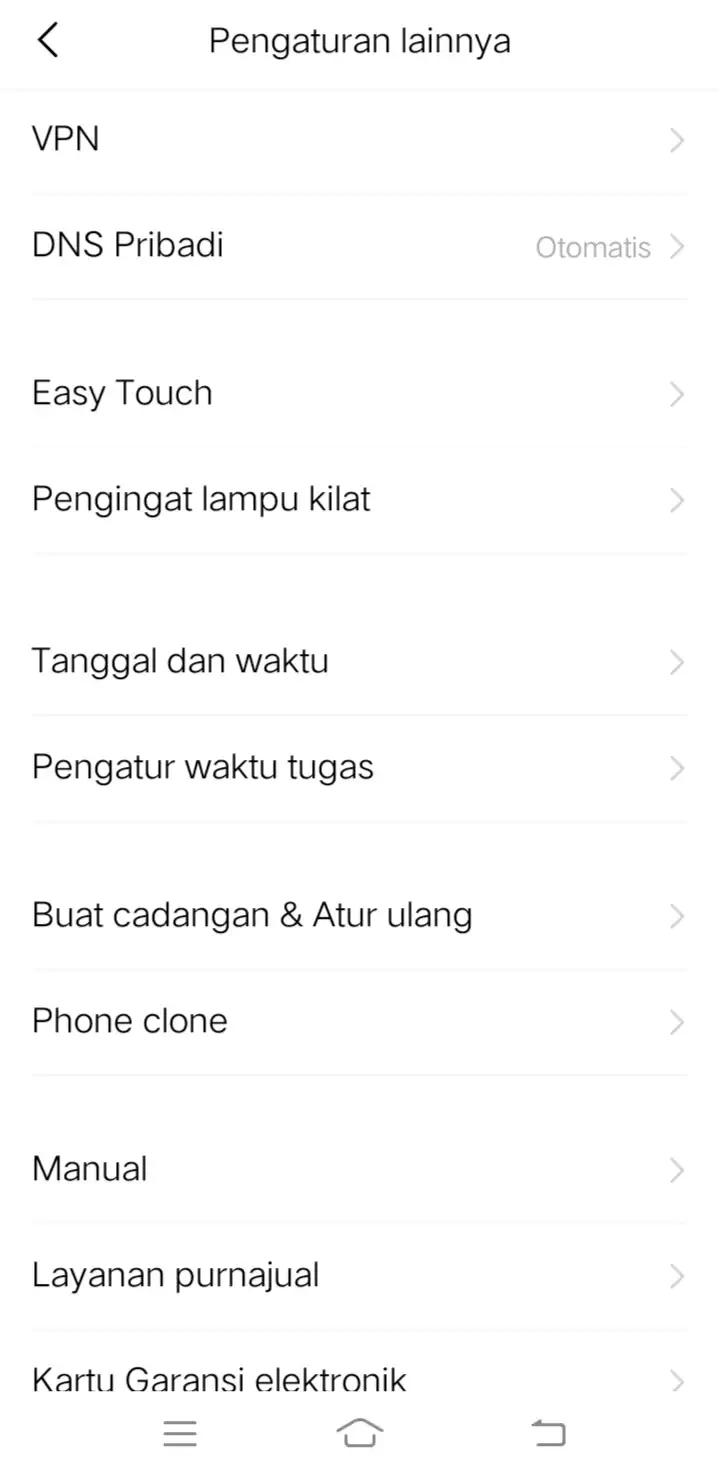Open Layanan purnajual

click(x=359, y=1276)
